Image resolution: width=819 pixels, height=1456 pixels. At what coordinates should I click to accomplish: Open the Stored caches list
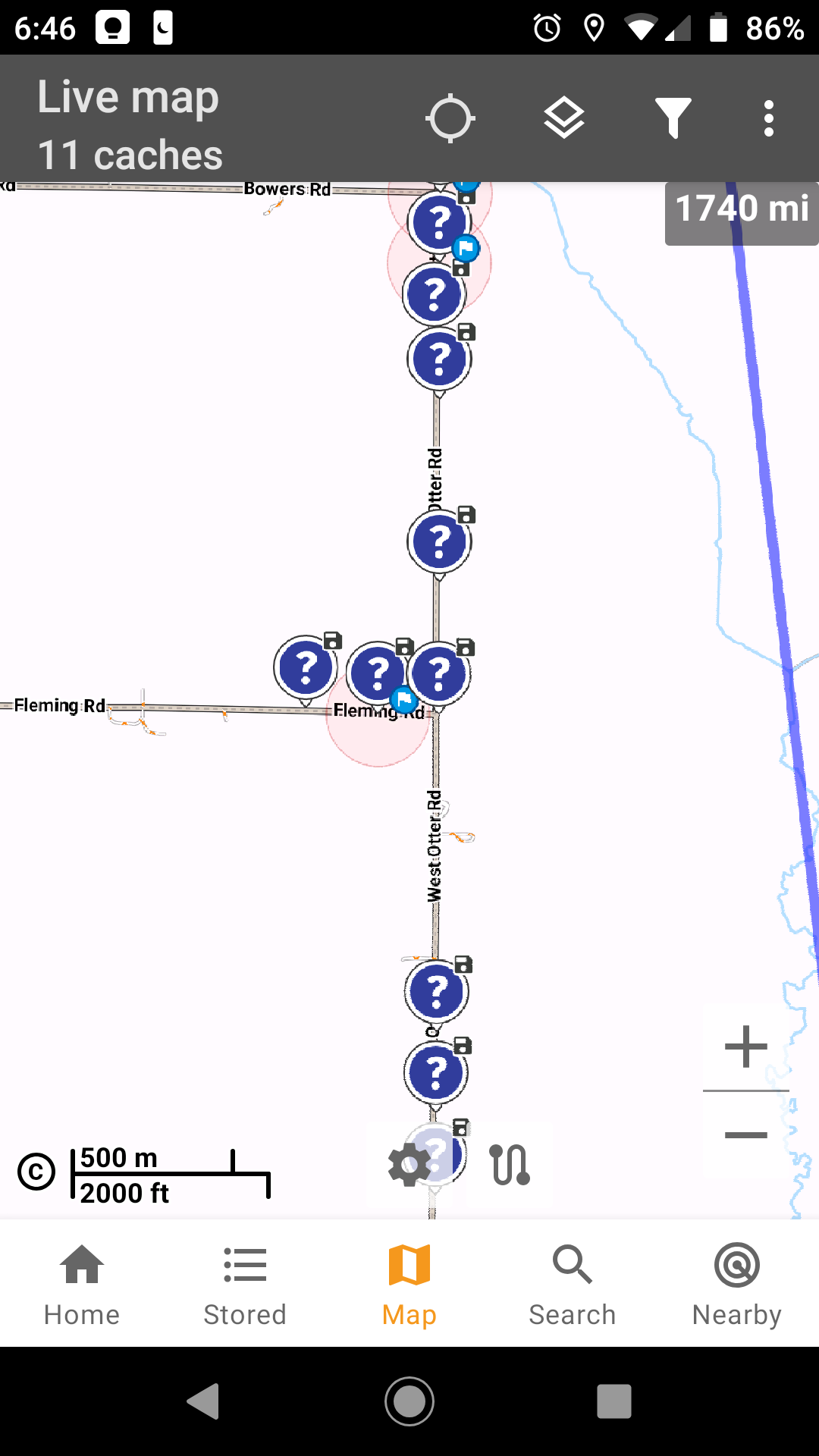coord(244,1283)
